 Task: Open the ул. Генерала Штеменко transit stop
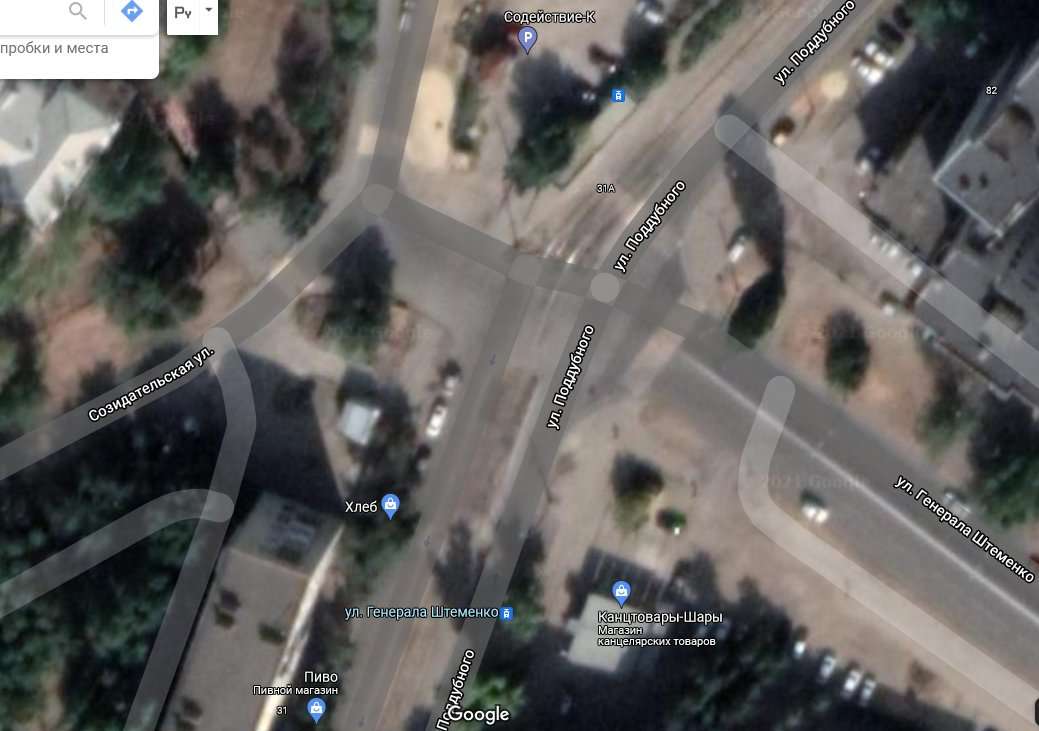tap(507, 612)
